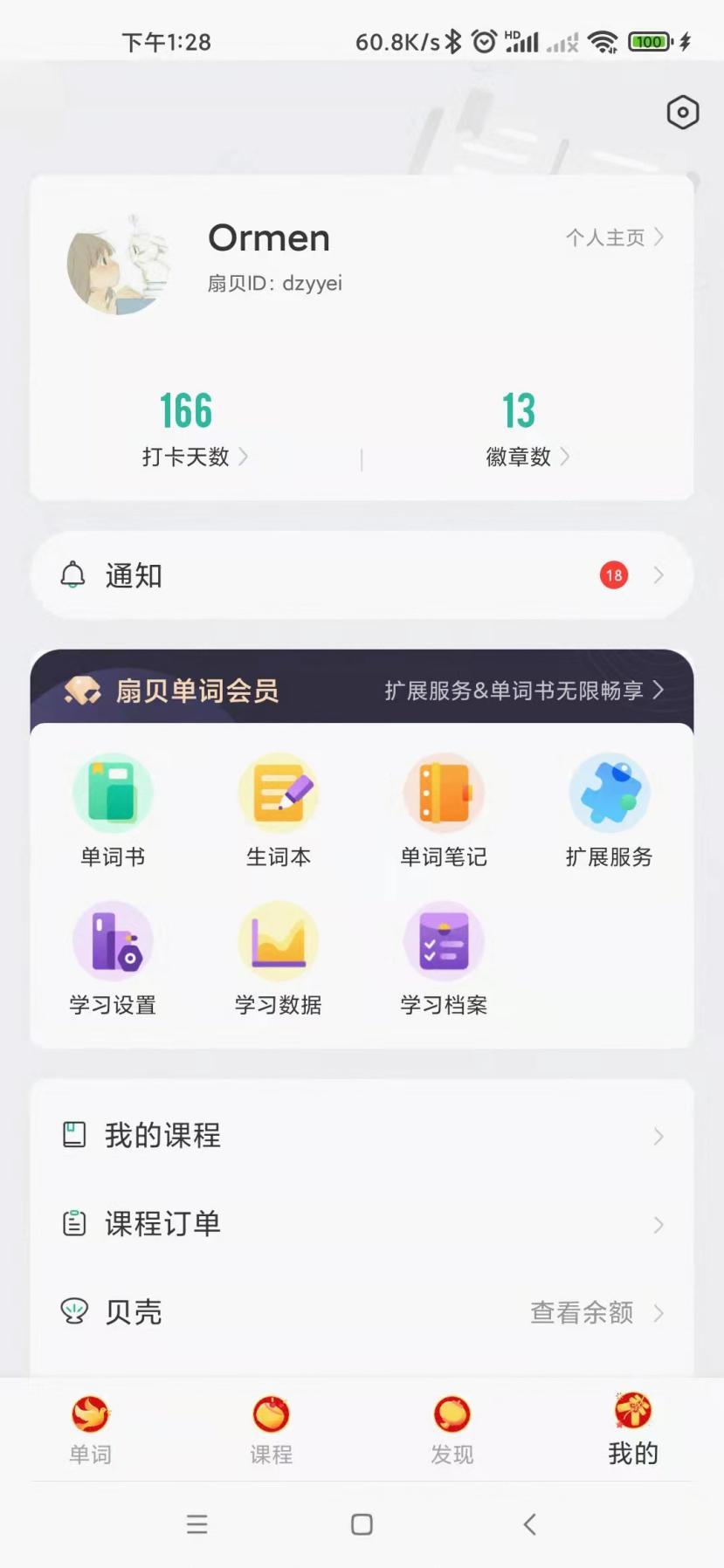Viewport: 724px width, 1568px height.
Task: Open the 通知 notifications row
Action: 362,575
